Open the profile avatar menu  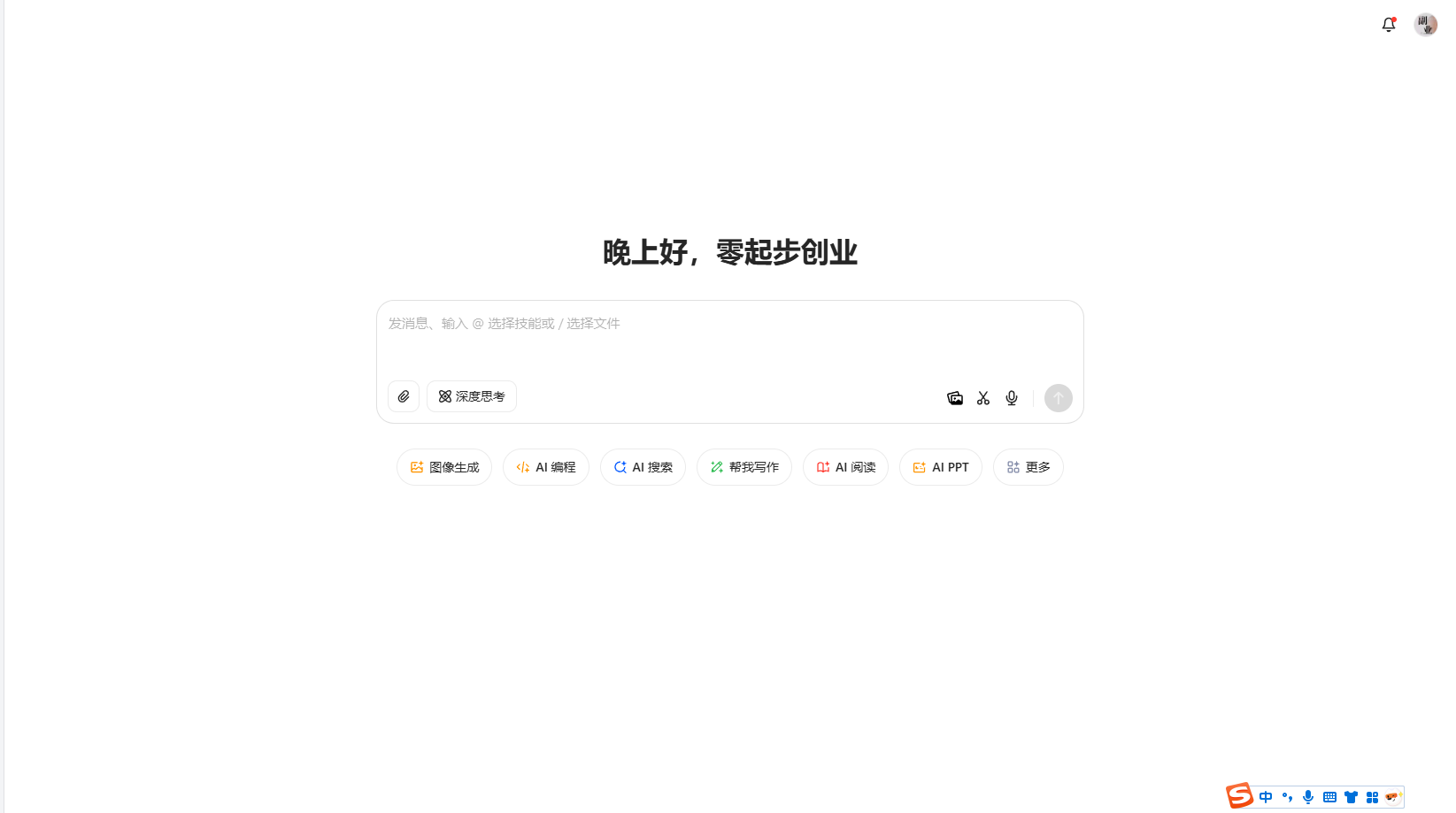[1425, 25]
